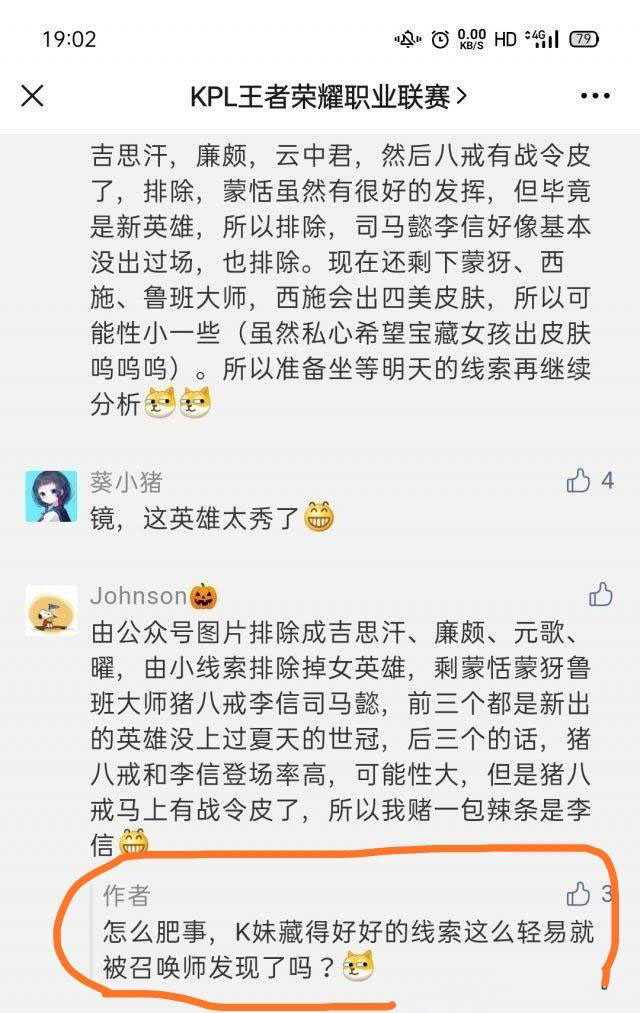
Task: Close the KPL article page
Action: pos(33,96)
